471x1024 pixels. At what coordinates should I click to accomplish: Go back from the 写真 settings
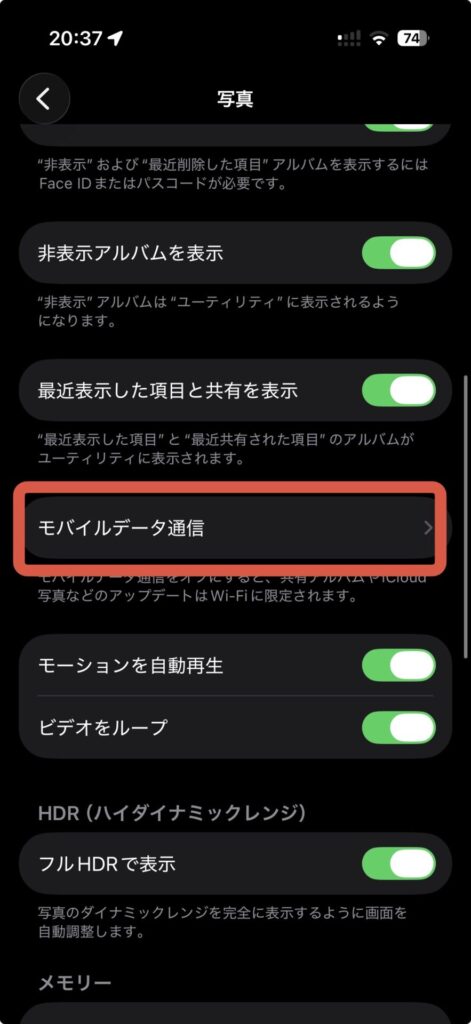[x=44, y=99]
